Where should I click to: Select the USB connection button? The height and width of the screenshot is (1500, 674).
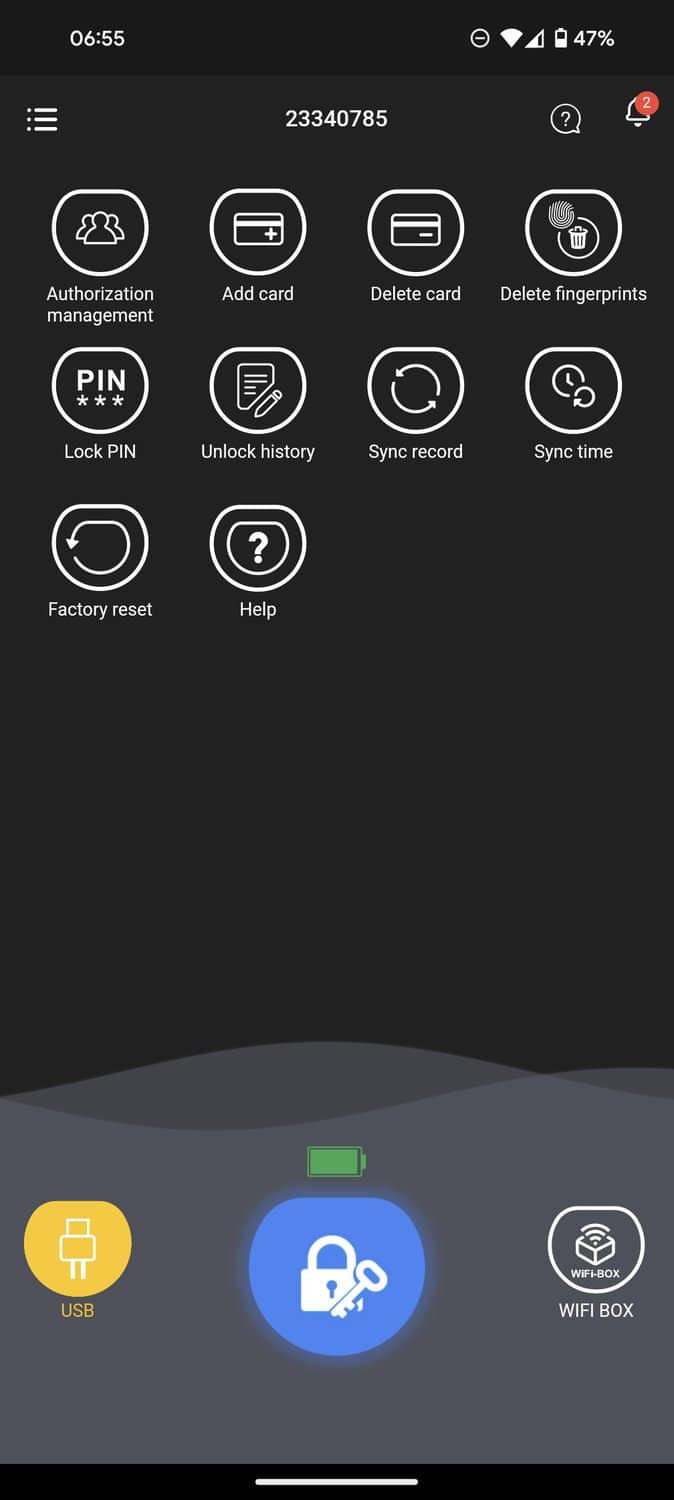(x=77, y=1250)
